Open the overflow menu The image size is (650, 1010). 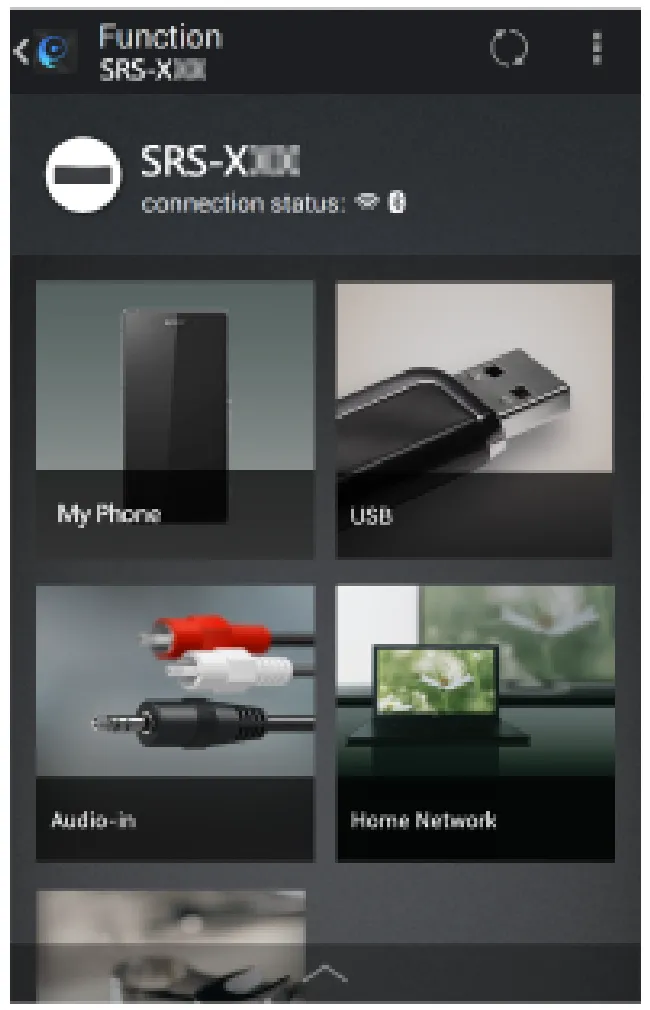coord(597,50)
